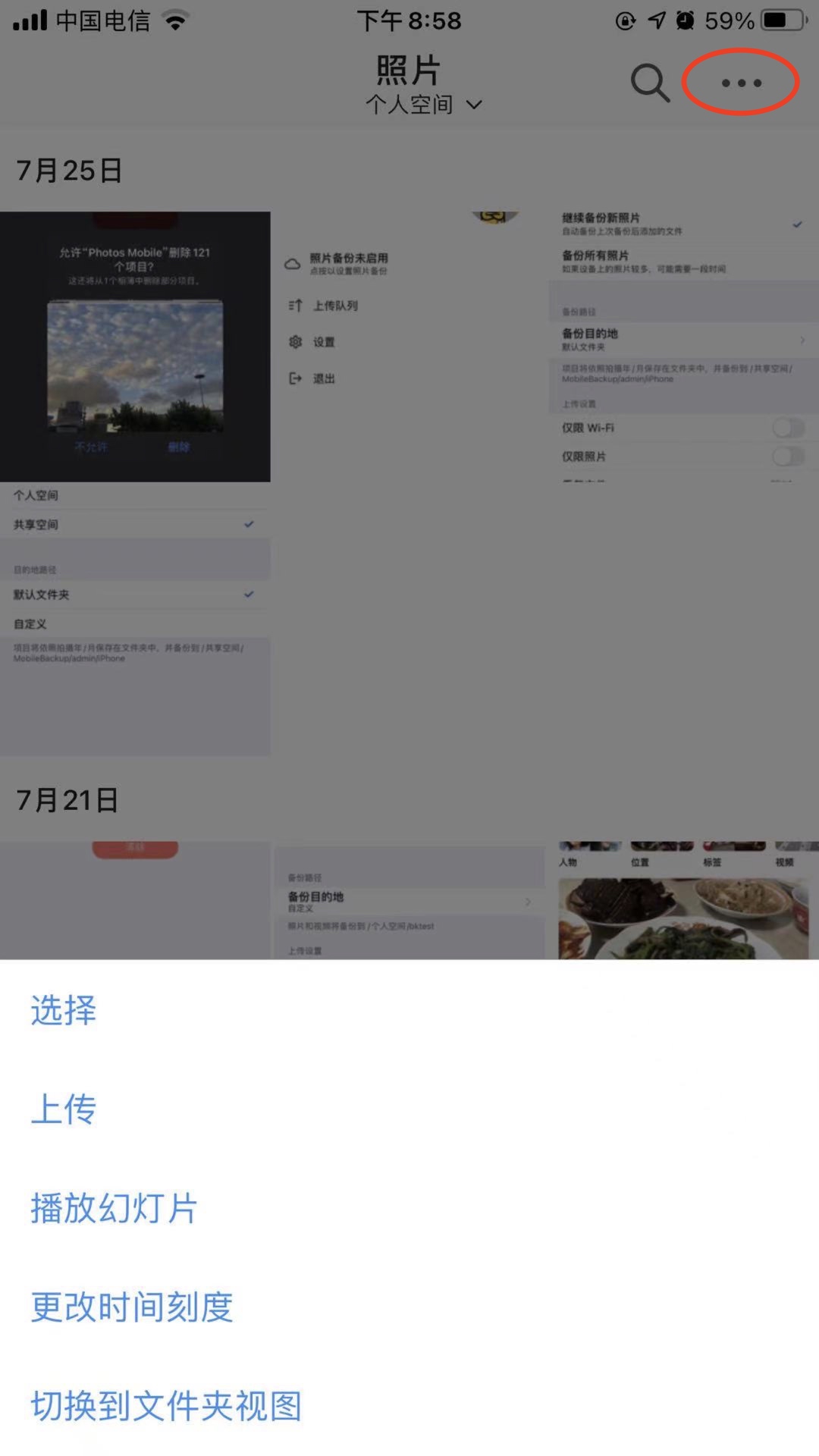Tap 选择 in the action sheet

tap(64, 1011)
